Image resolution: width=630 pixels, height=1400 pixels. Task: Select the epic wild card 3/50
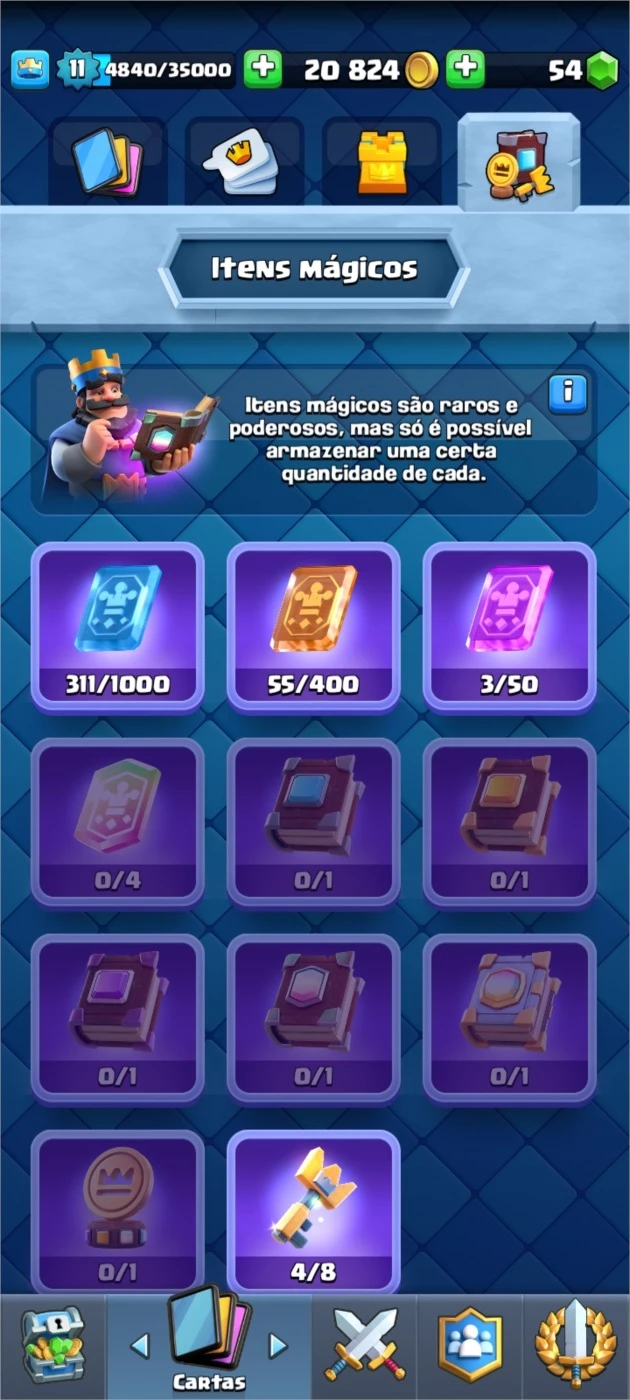[x=510, y=627]
